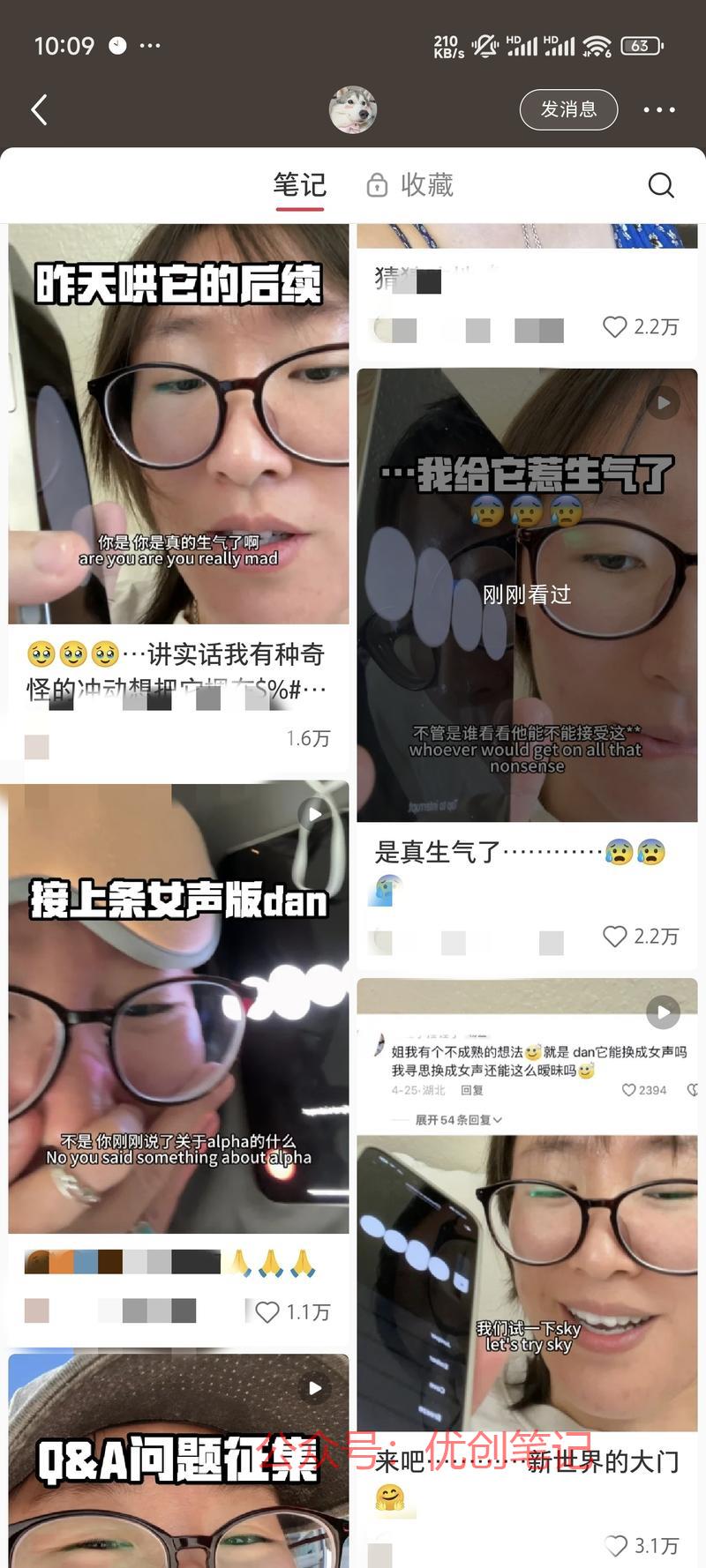Open the video 接上条女声版dan
Image resolution: width=706 pixels, height=1568 pixels.
(178, 1007)
